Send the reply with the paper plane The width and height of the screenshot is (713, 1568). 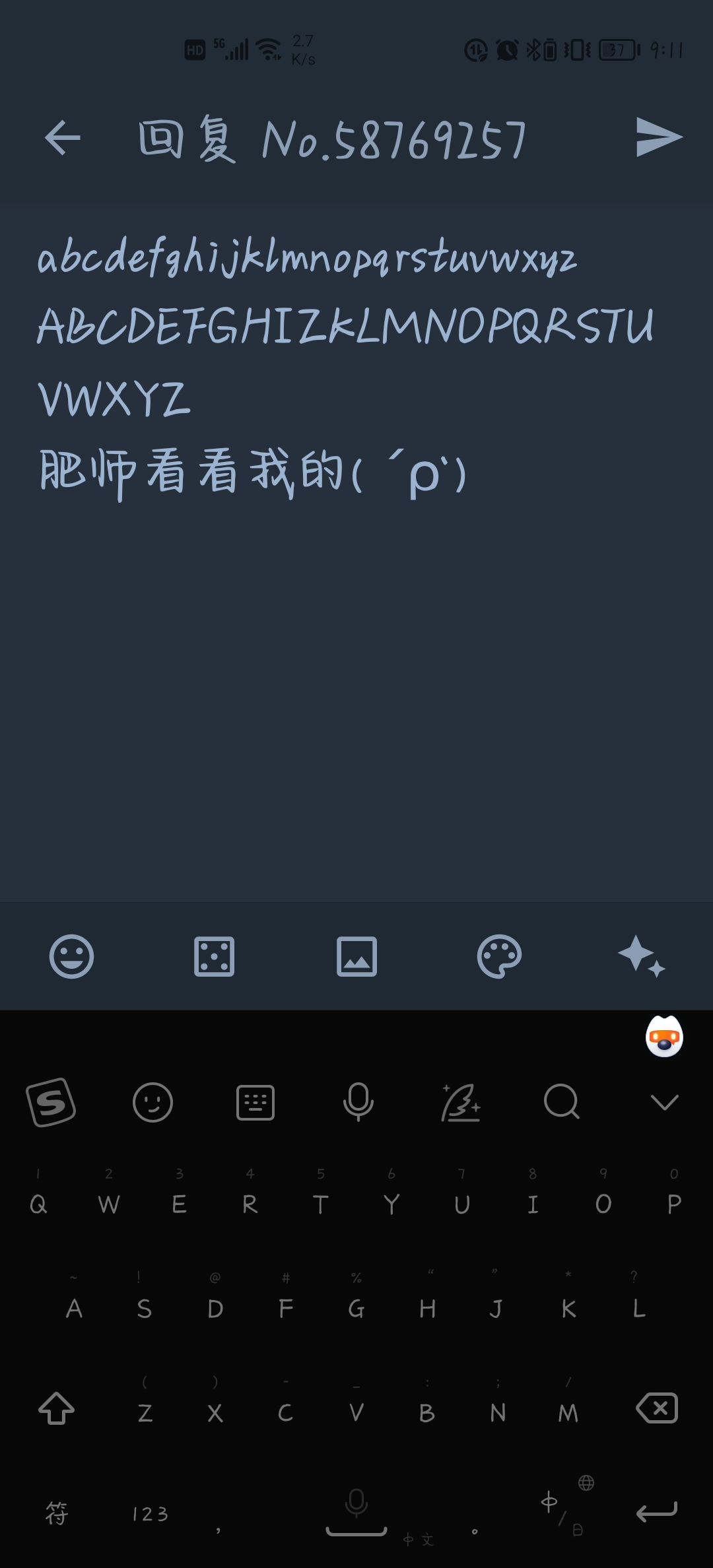click(658, 137)
